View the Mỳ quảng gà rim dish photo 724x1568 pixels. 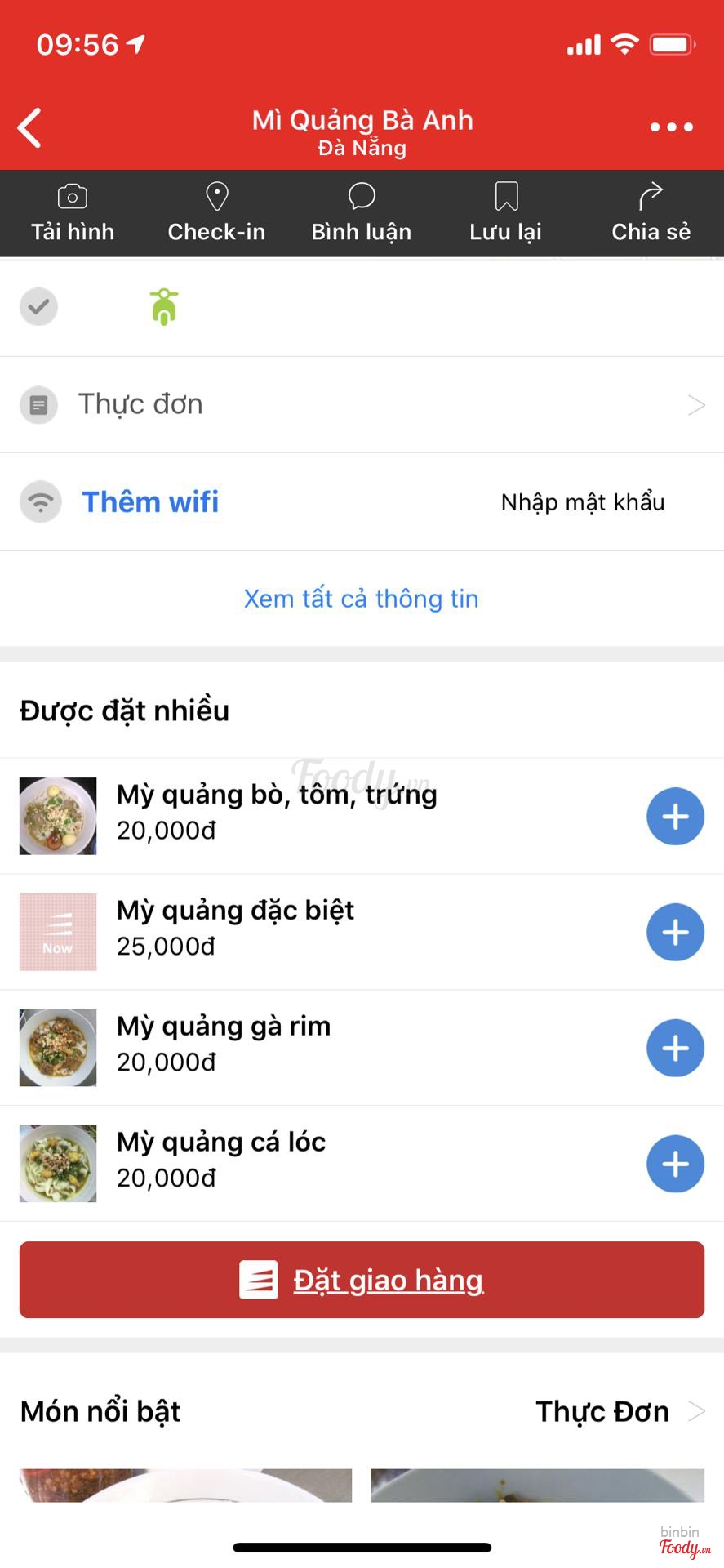(x=58, y=1048)
